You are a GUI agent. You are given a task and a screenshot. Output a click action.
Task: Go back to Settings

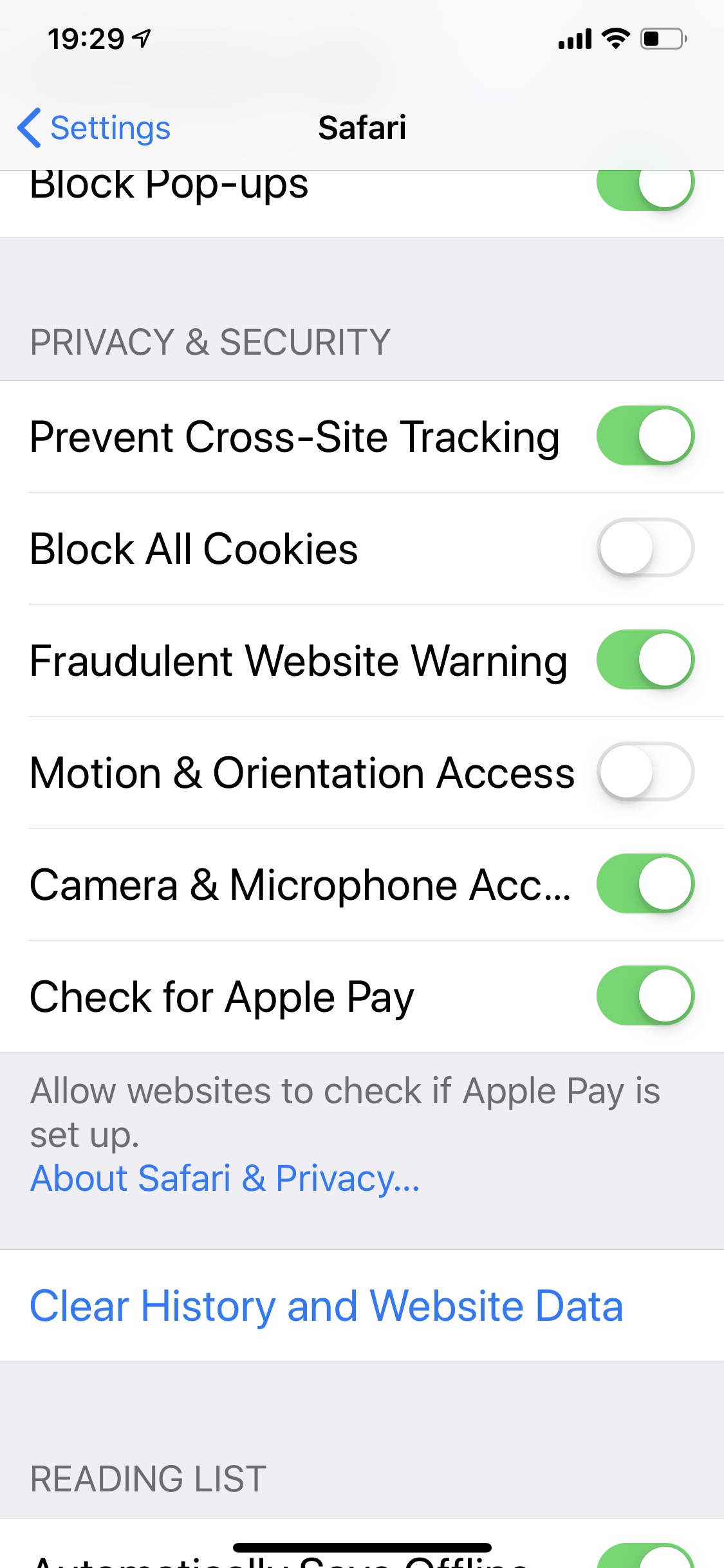94,127
